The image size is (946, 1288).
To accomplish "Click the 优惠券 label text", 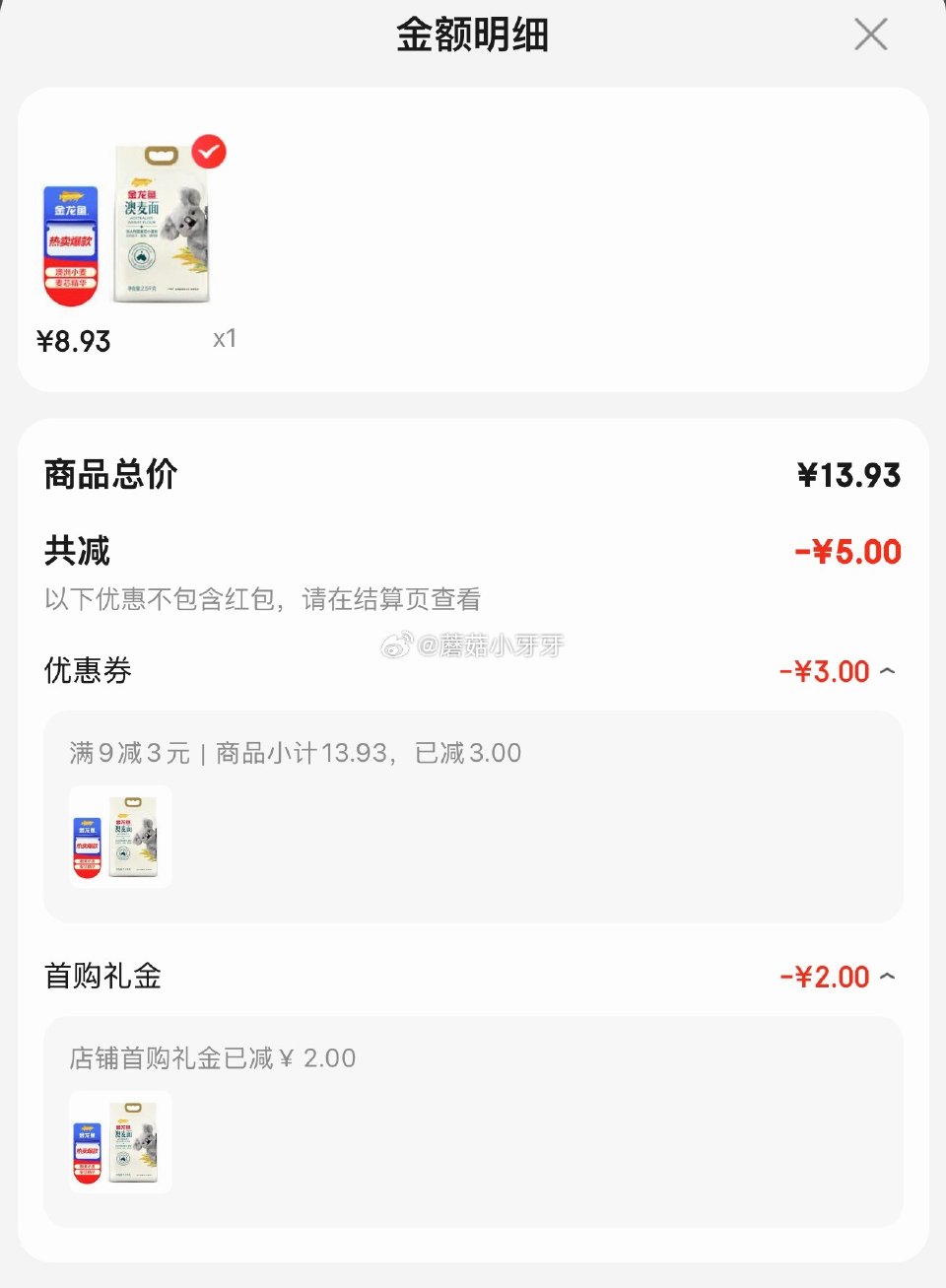I will pos(88,670).
